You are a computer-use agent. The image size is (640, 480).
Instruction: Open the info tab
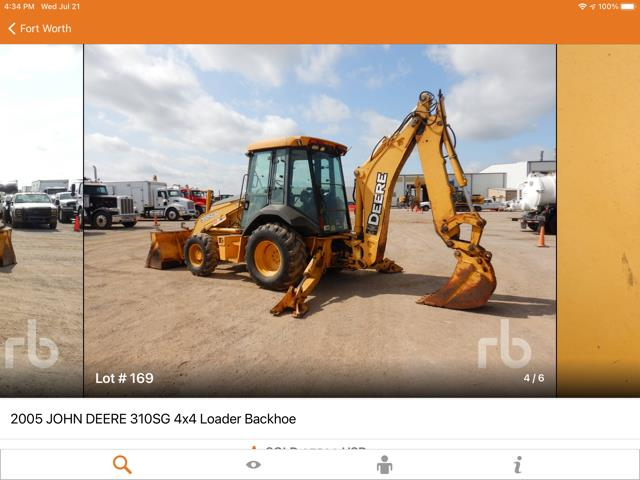(x=517, y=464)
